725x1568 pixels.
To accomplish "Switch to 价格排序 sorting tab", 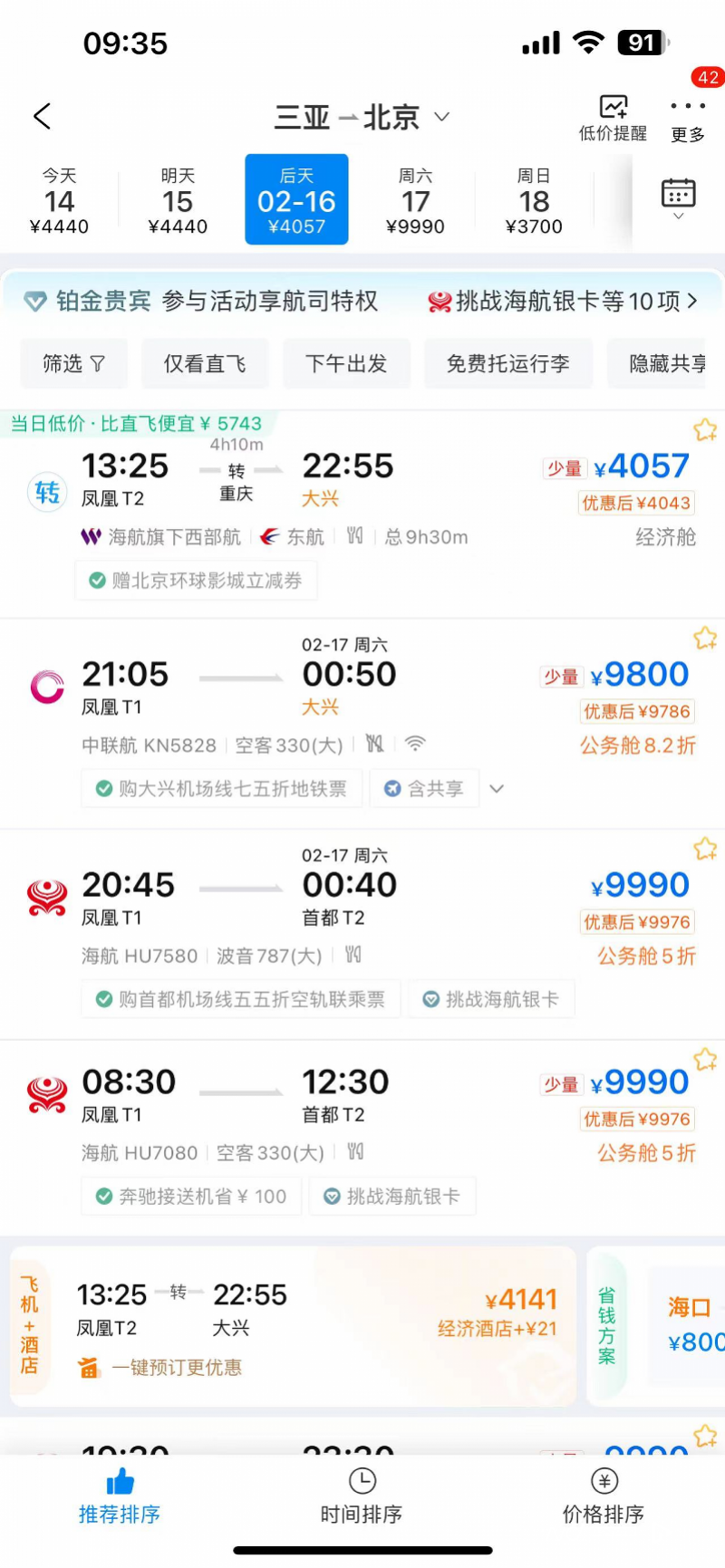I will 604,1496.
